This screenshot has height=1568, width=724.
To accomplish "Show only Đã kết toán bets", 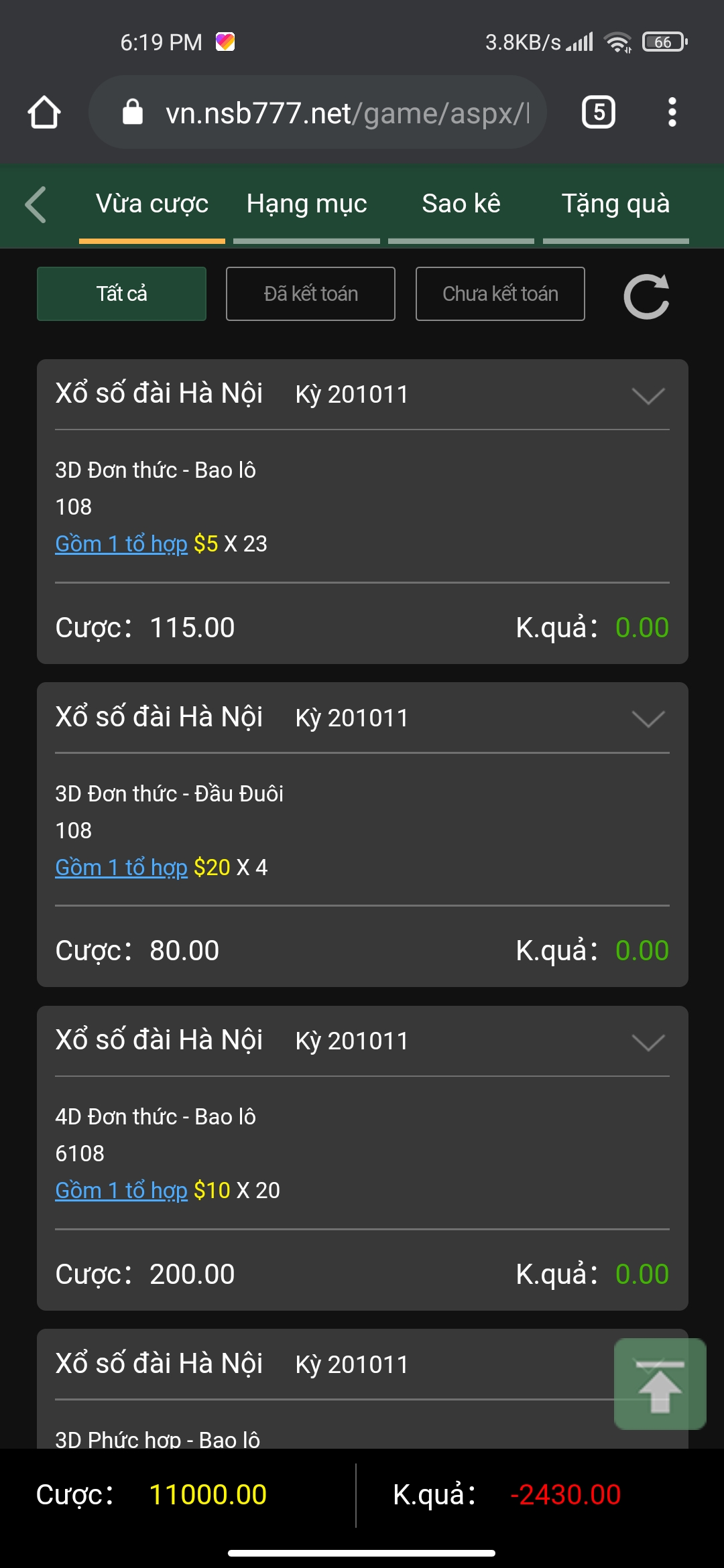I will click(310, 293).
